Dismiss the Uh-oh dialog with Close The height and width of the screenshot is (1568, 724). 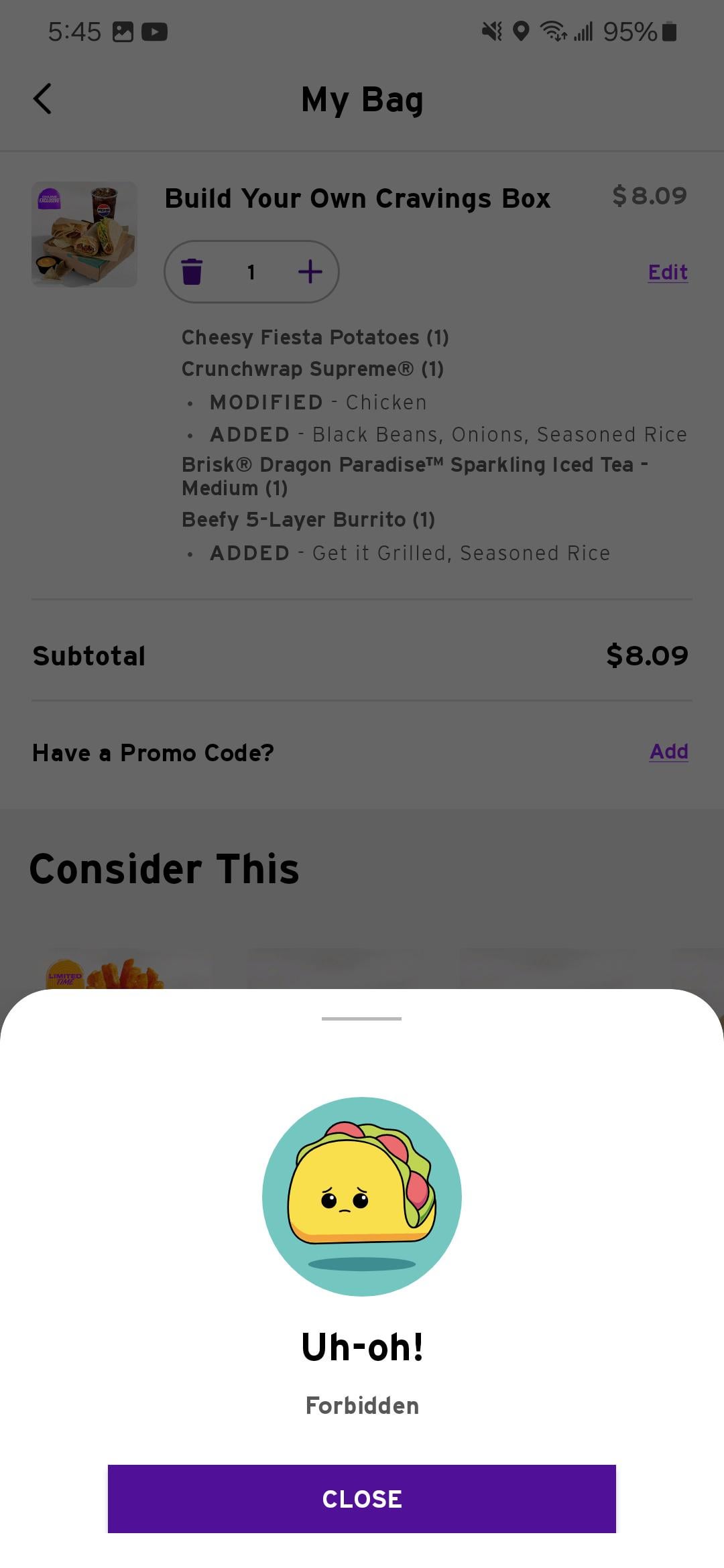[x=361, y=1498]
